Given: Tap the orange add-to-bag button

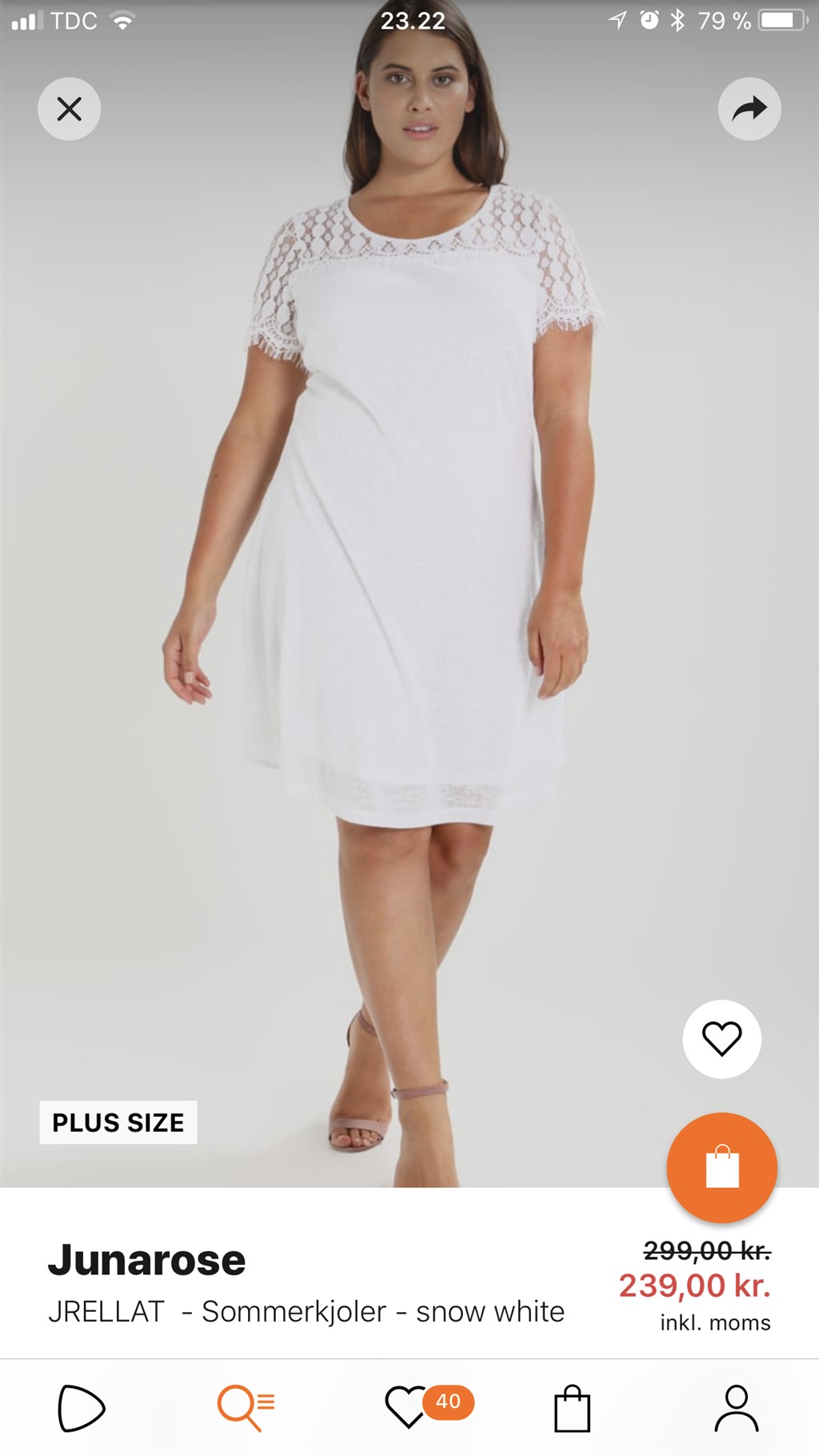Looking at the screenshot, I should pyautogui.click(x=721, y=1167).
